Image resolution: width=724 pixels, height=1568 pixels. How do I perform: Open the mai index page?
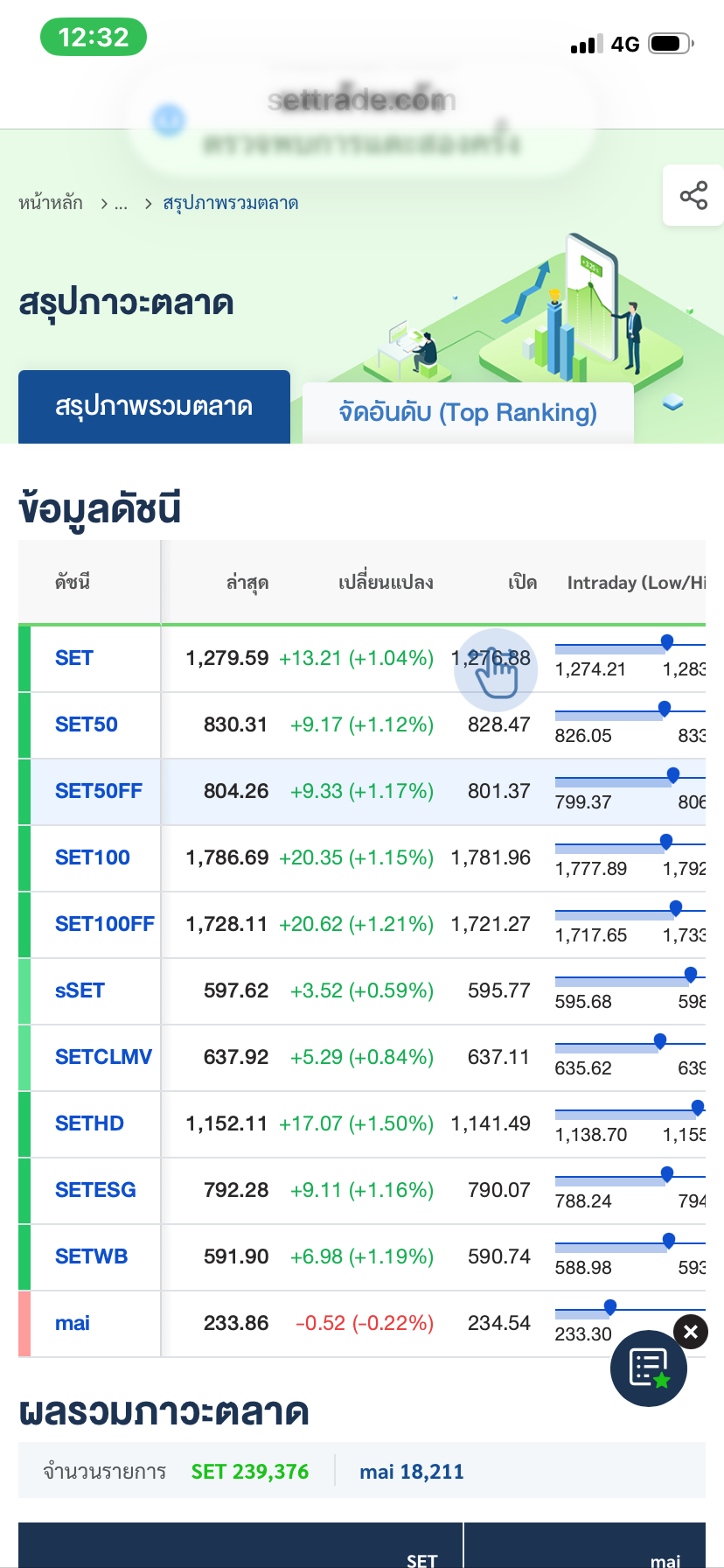(73, 1323)
